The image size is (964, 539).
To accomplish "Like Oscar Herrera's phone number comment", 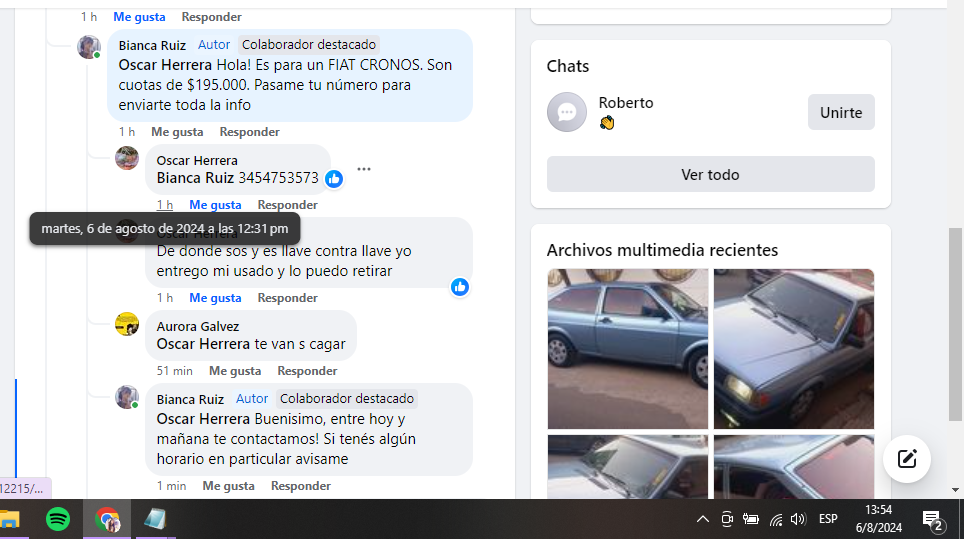I will [x=215, y=205].
